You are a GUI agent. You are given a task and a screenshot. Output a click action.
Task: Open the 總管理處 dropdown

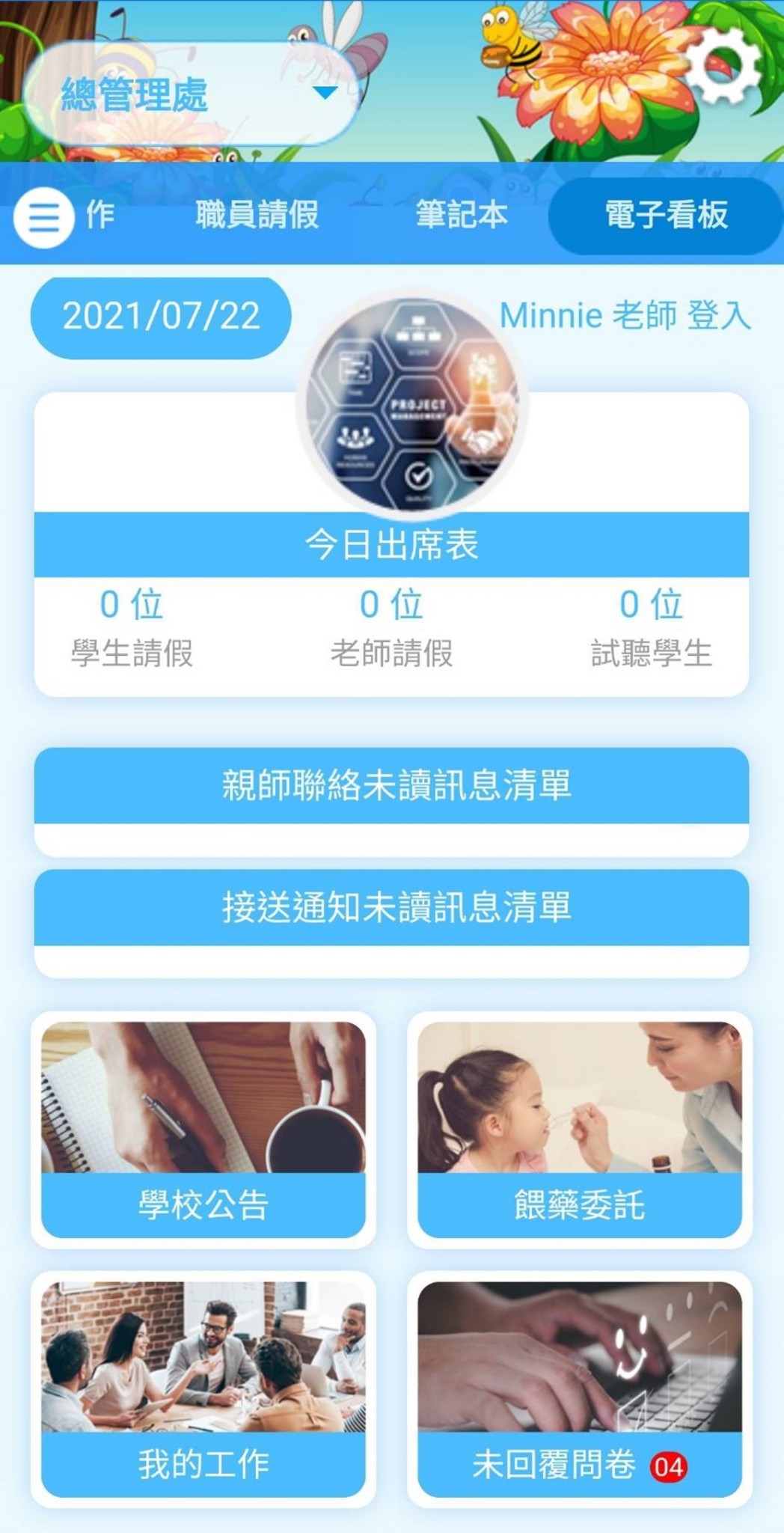[x=191, y=94]
